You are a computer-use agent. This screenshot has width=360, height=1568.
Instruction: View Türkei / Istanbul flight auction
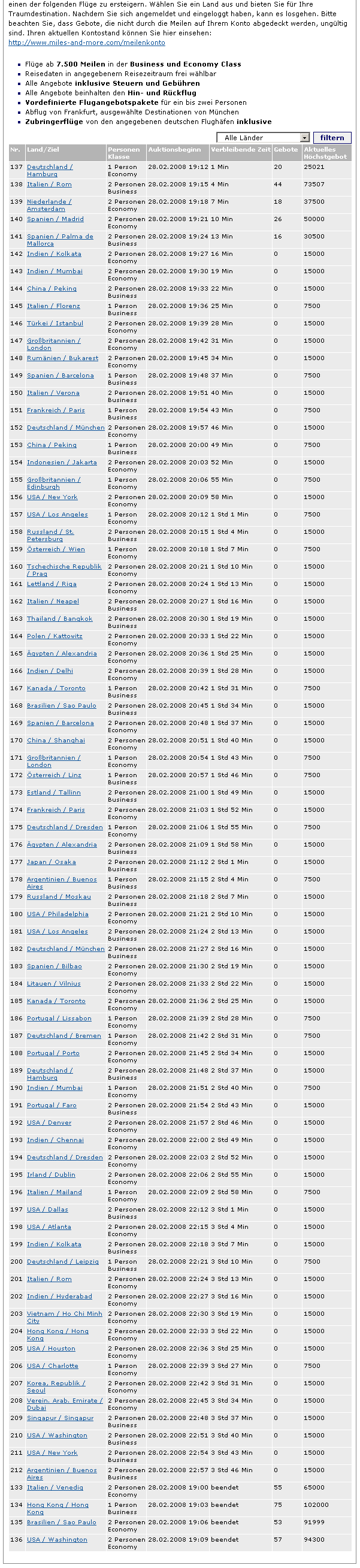pyautogui.click(x=55, y=323)
